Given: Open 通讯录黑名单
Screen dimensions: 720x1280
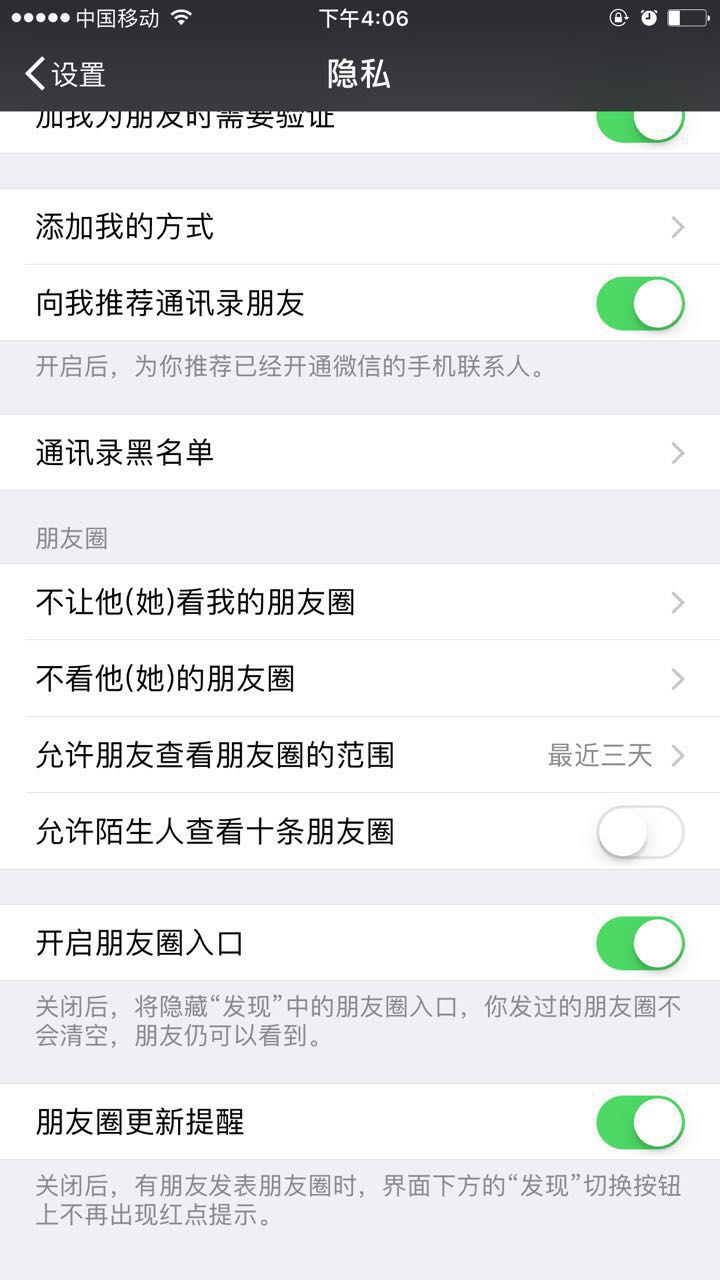Looking at the screenshot, I should point(360,453).
